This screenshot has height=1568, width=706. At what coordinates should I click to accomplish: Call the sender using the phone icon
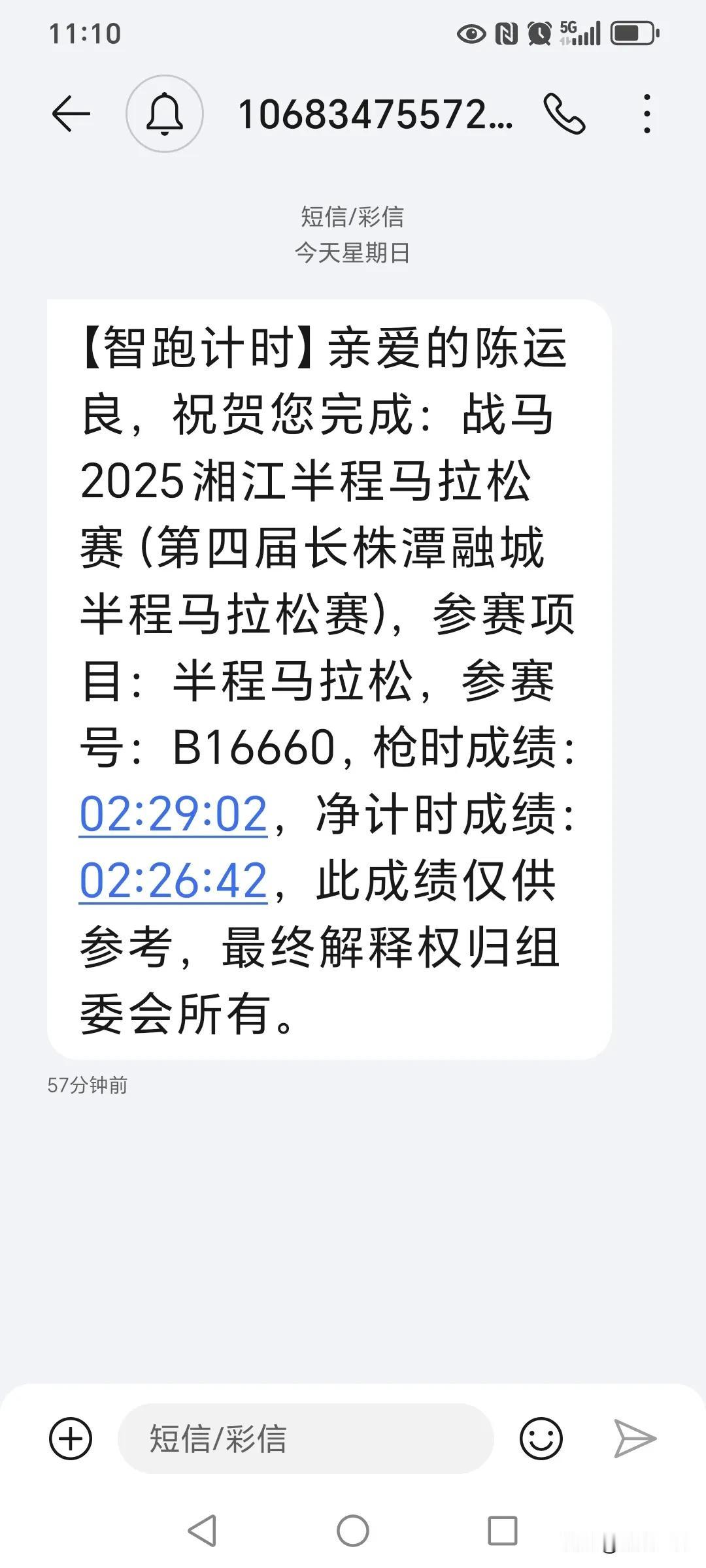(564, 114)
